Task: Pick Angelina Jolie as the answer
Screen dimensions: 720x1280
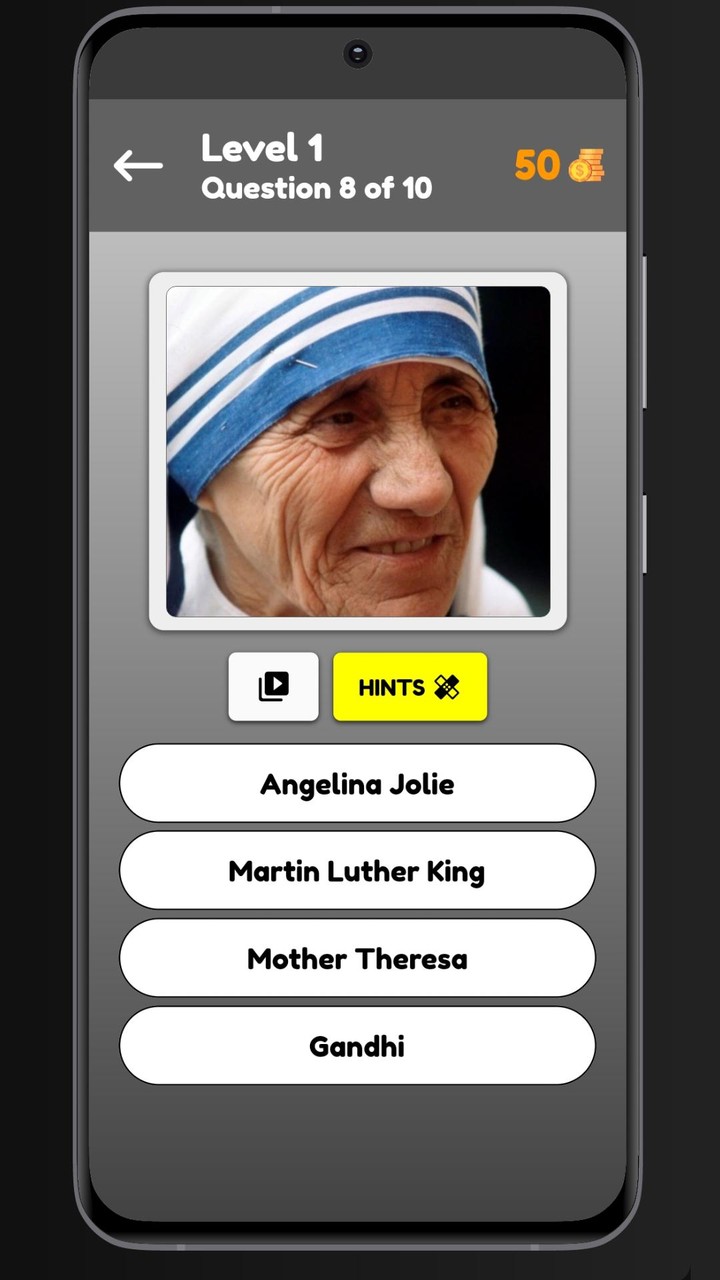Action: (357, 784)
